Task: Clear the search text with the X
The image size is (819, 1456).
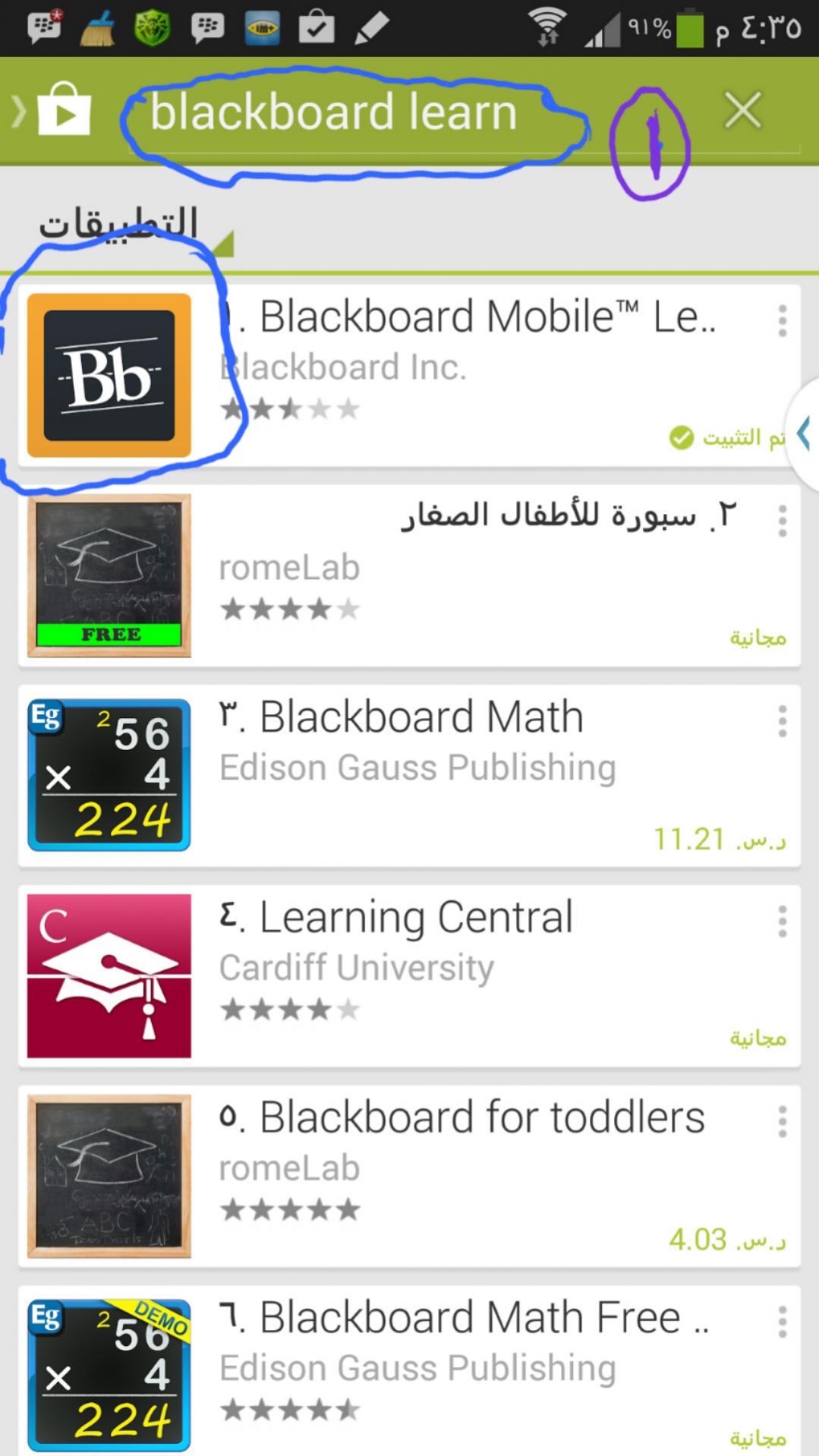Action: [x=742, y=111]
